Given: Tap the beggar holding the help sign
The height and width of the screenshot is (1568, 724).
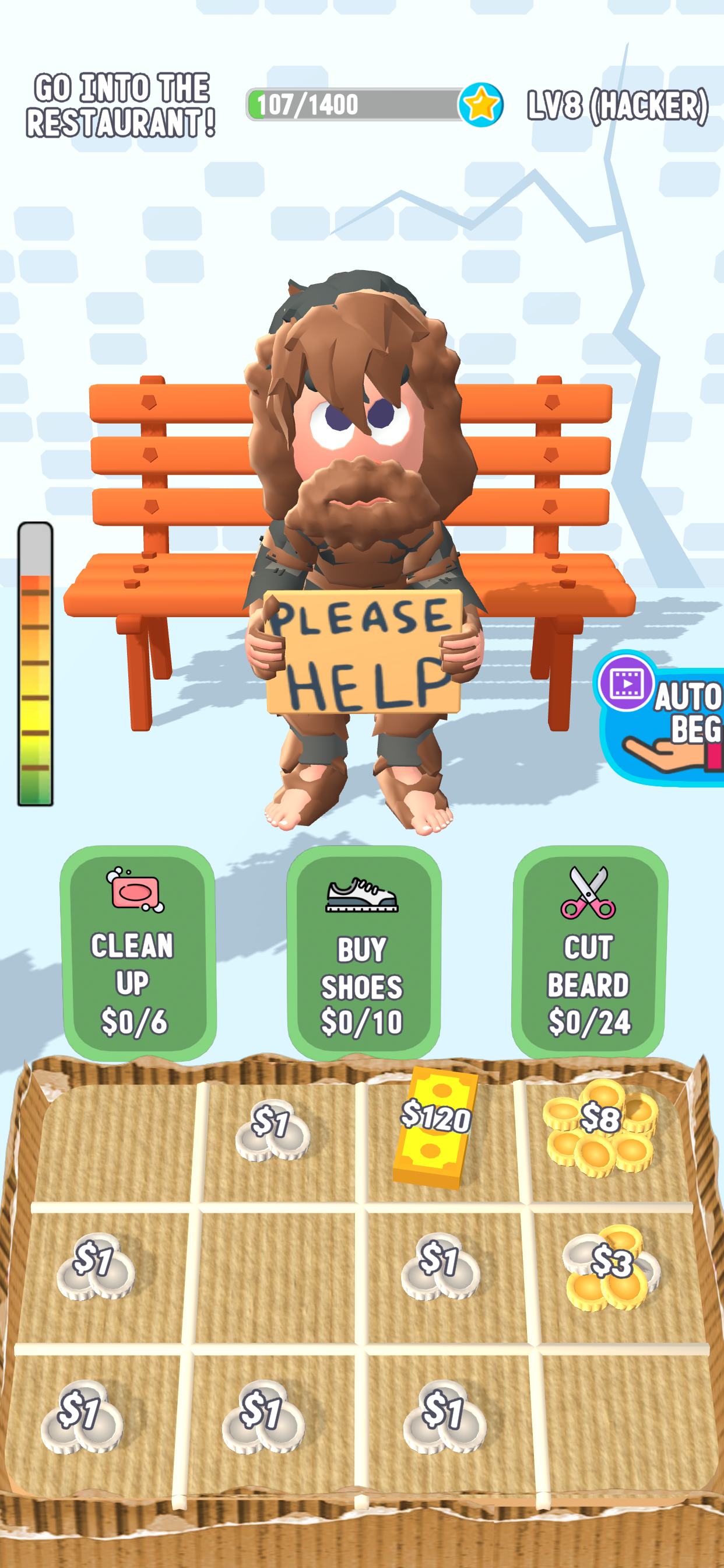Looking at the screenshot, I should 362,548.
